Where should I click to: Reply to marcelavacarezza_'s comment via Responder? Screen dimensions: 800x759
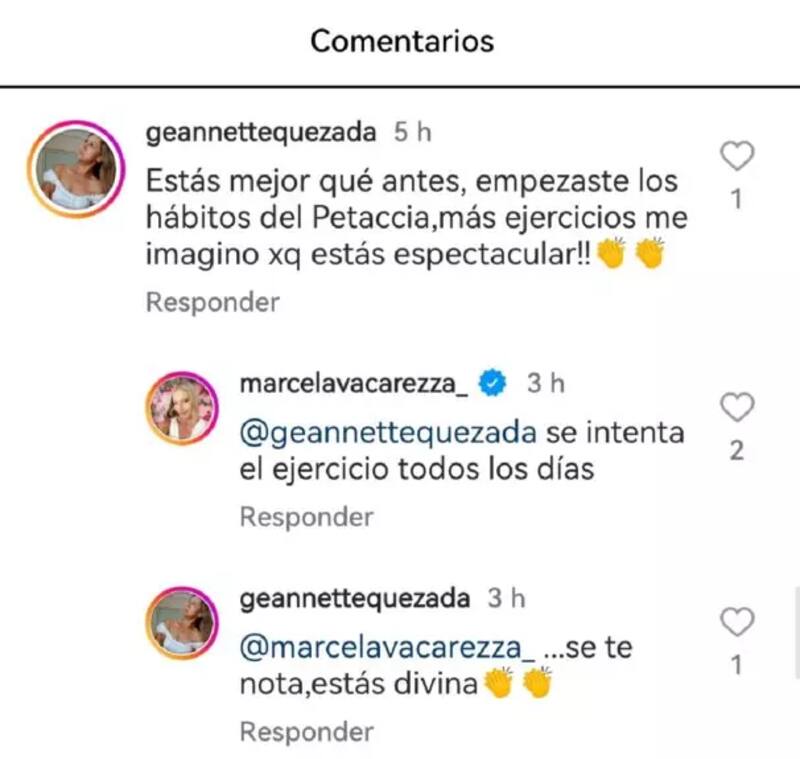[306, 517]
